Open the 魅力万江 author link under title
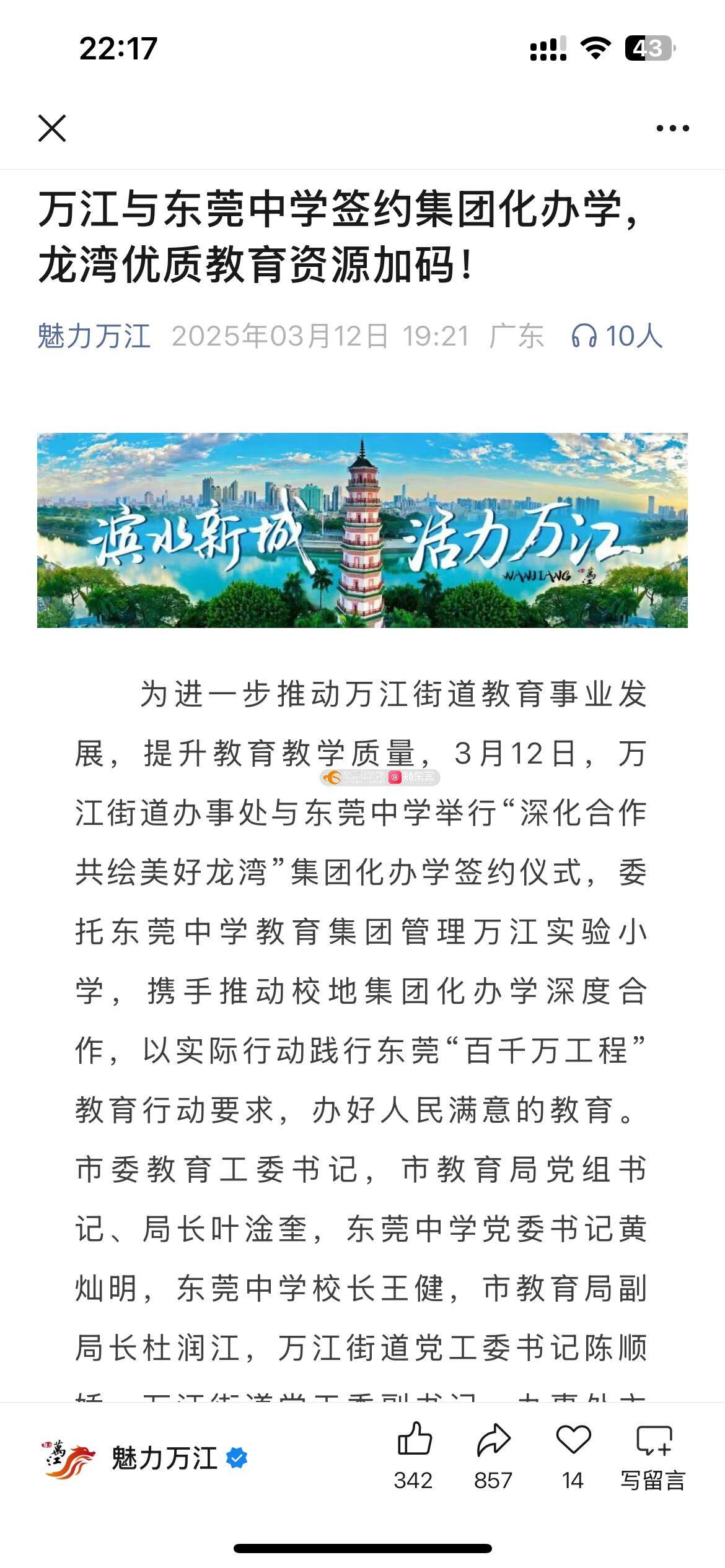 [94, 336]
